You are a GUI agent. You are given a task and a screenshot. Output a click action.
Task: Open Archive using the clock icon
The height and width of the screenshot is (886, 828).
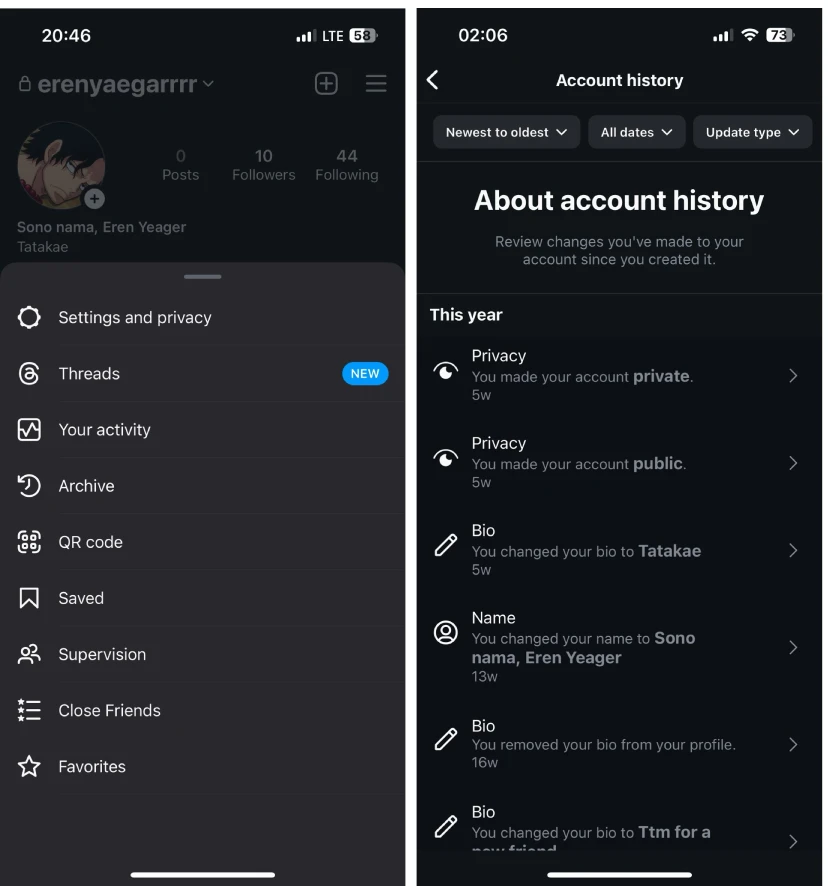29,486
